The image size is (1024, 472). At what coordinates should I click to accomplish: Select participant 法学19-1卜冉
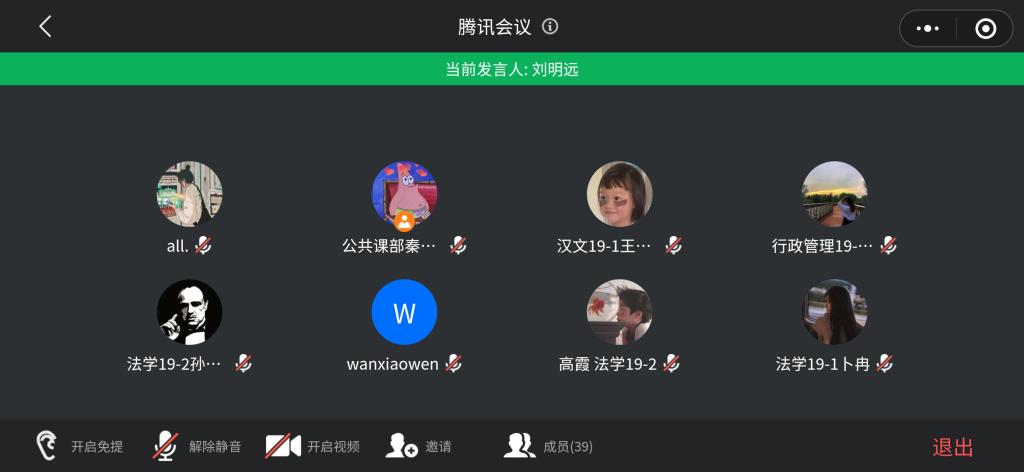click(834, 312)
